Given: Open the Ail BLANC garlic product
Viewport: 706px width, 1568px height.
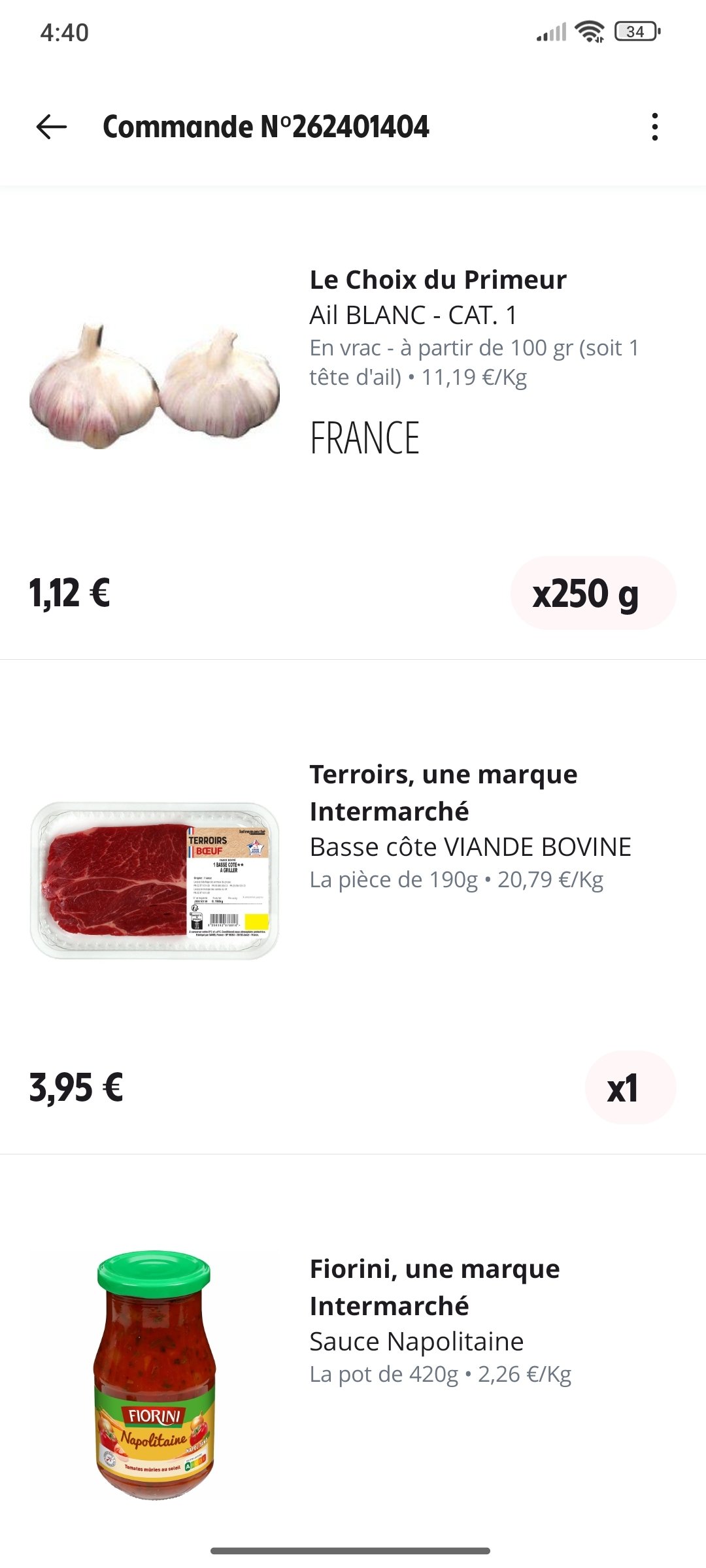Looking at the screenshot, I should (413, 316).
